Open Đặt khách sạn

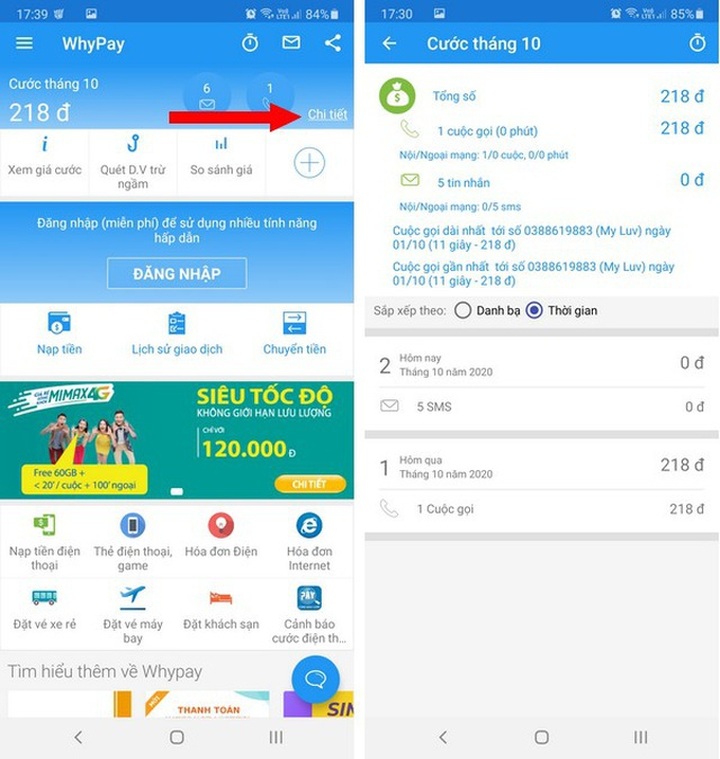tap(221, 610)
